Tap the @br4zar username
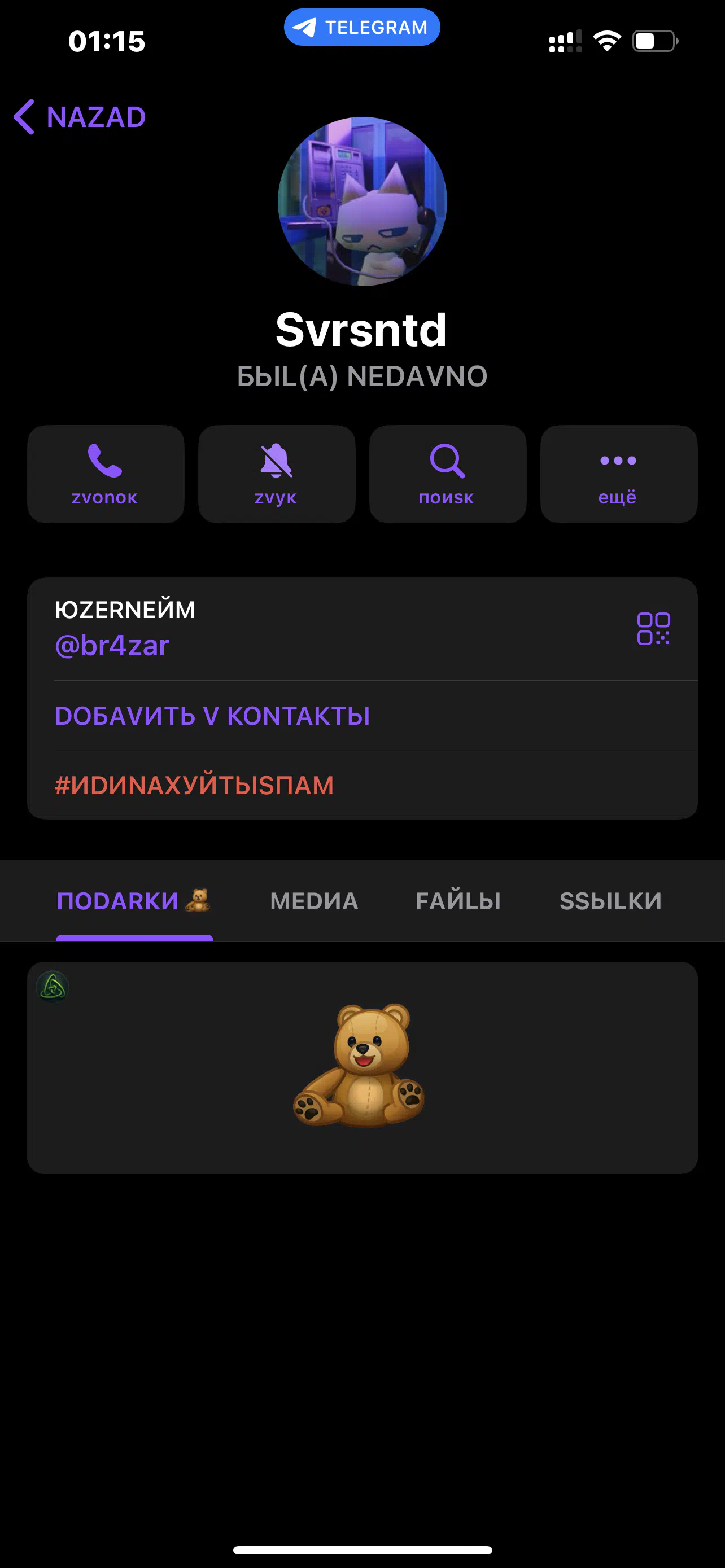 coord(112,646)
